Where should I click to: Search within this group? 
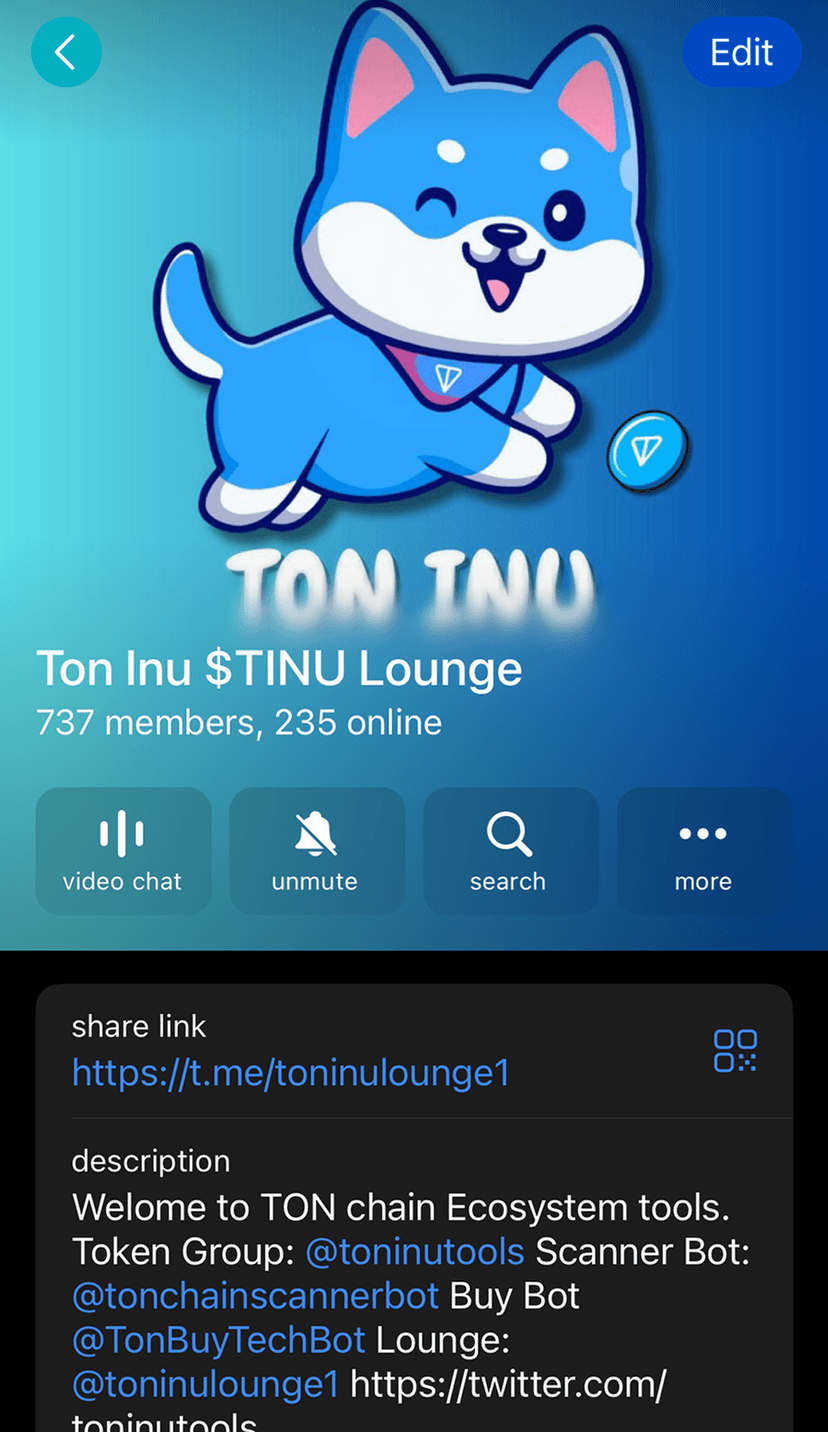point(510,851)
